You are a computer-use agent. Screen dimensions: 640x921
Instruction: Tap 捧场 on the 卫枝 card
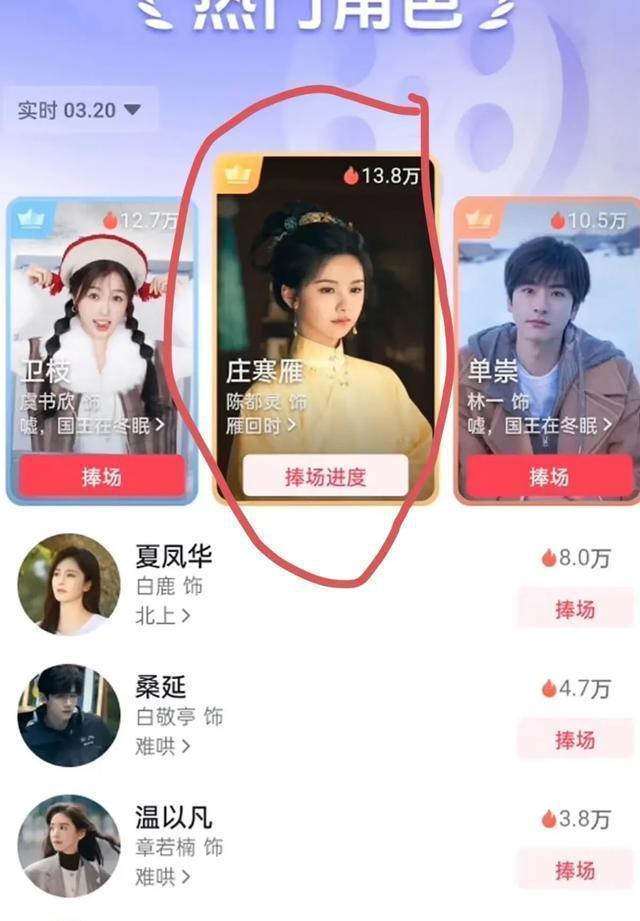click(x=102, y=477)
